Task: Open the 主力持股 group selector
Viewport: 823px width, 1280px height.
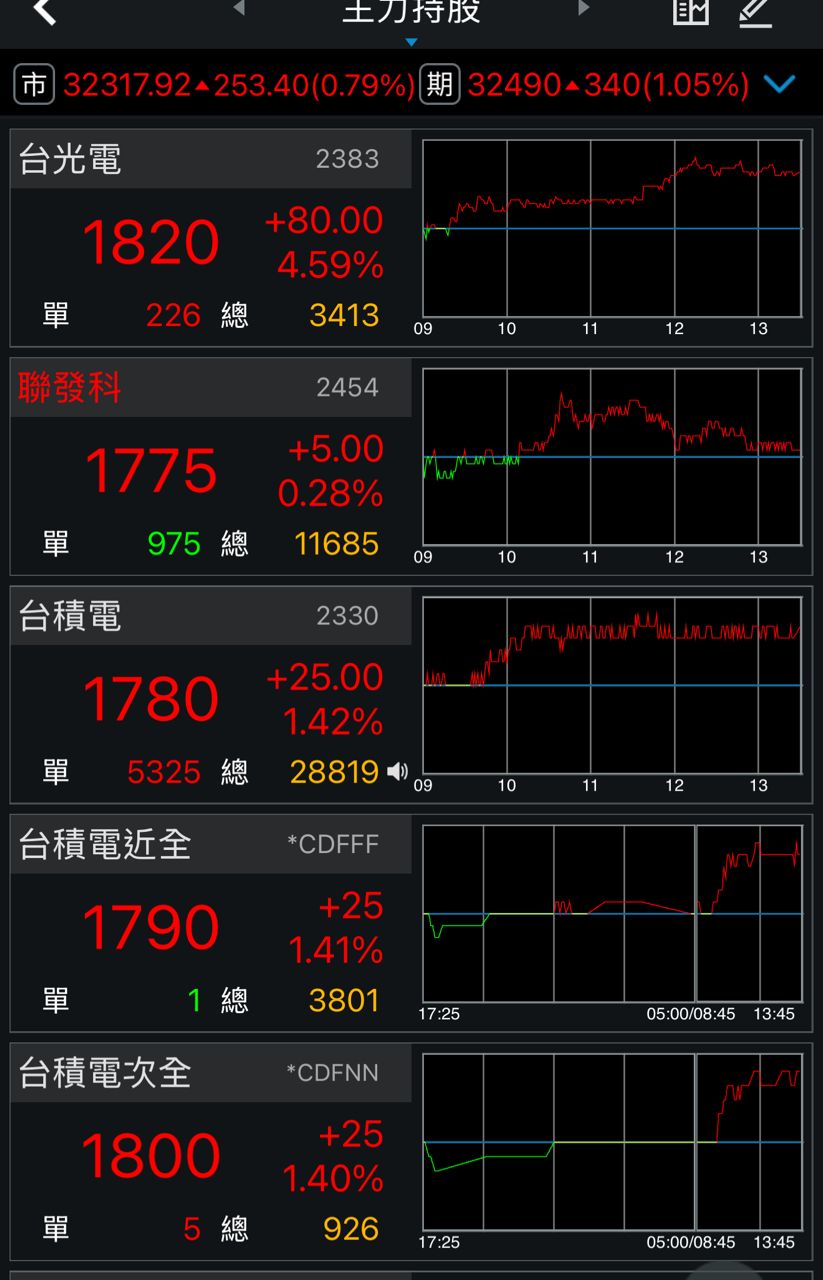Action: [411, 12]
